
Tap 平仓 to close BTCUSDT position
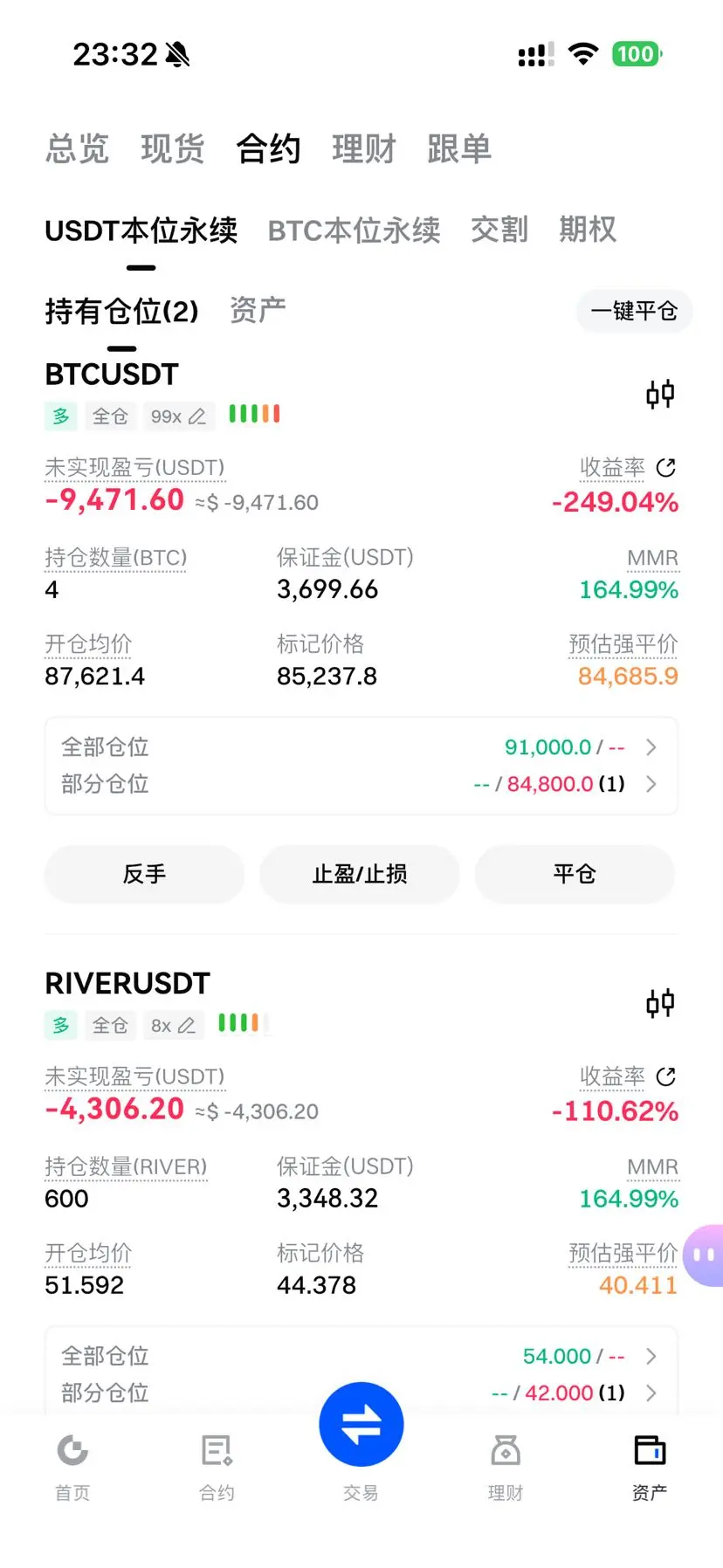[575, 874]
